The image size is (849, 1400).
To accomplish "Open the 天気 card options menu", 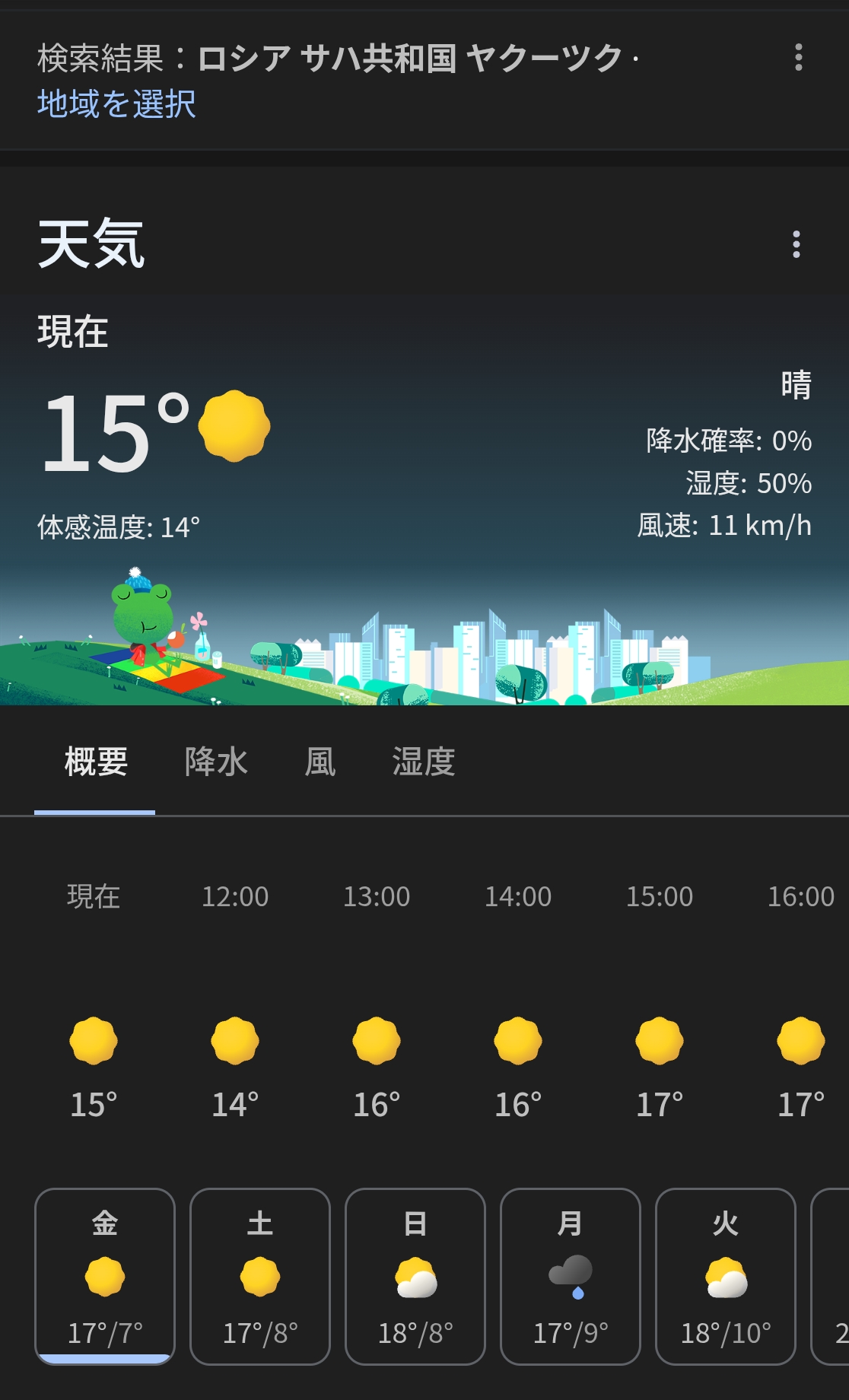I will coord(796,244).
